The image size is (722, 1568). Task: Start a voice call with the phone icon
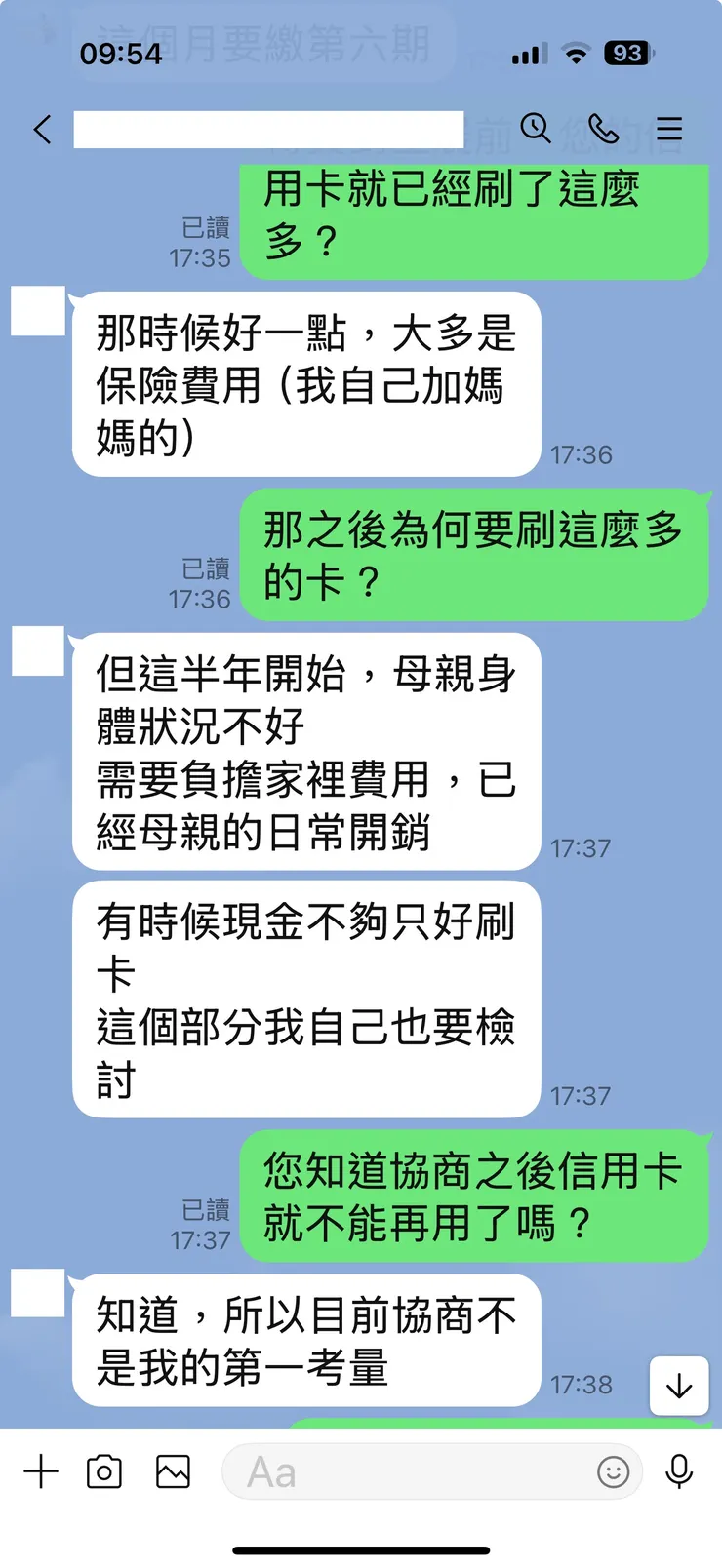[605, 128]
